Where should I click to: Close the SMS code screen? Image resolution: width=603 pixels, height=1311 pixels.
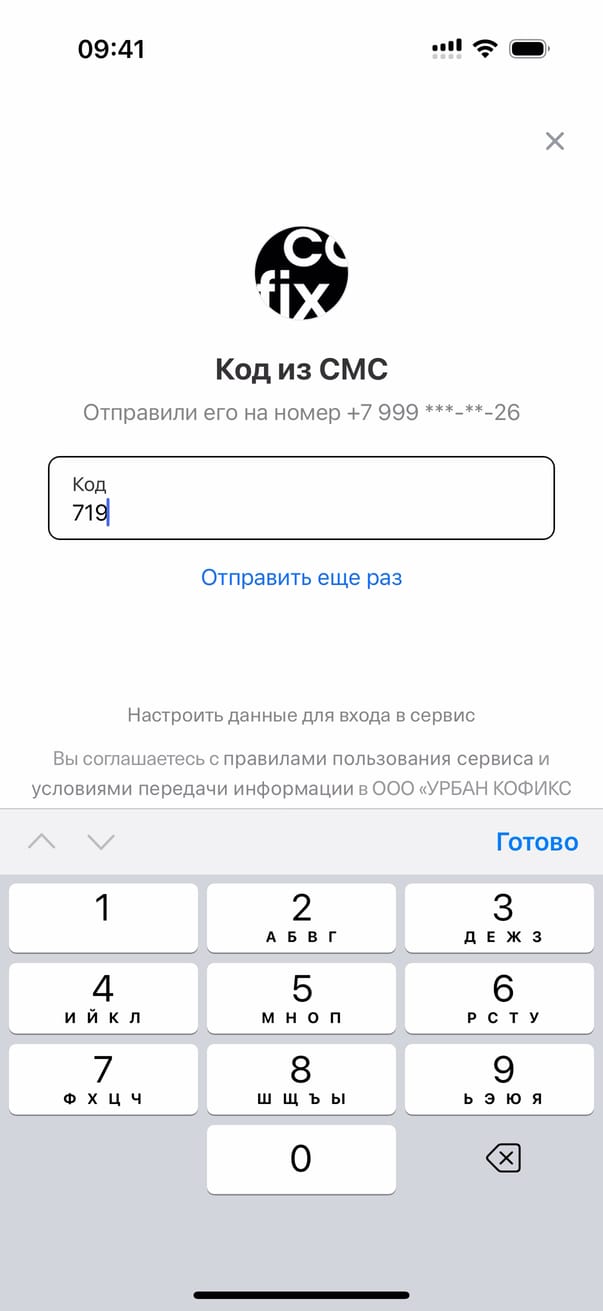pos(554,141)
